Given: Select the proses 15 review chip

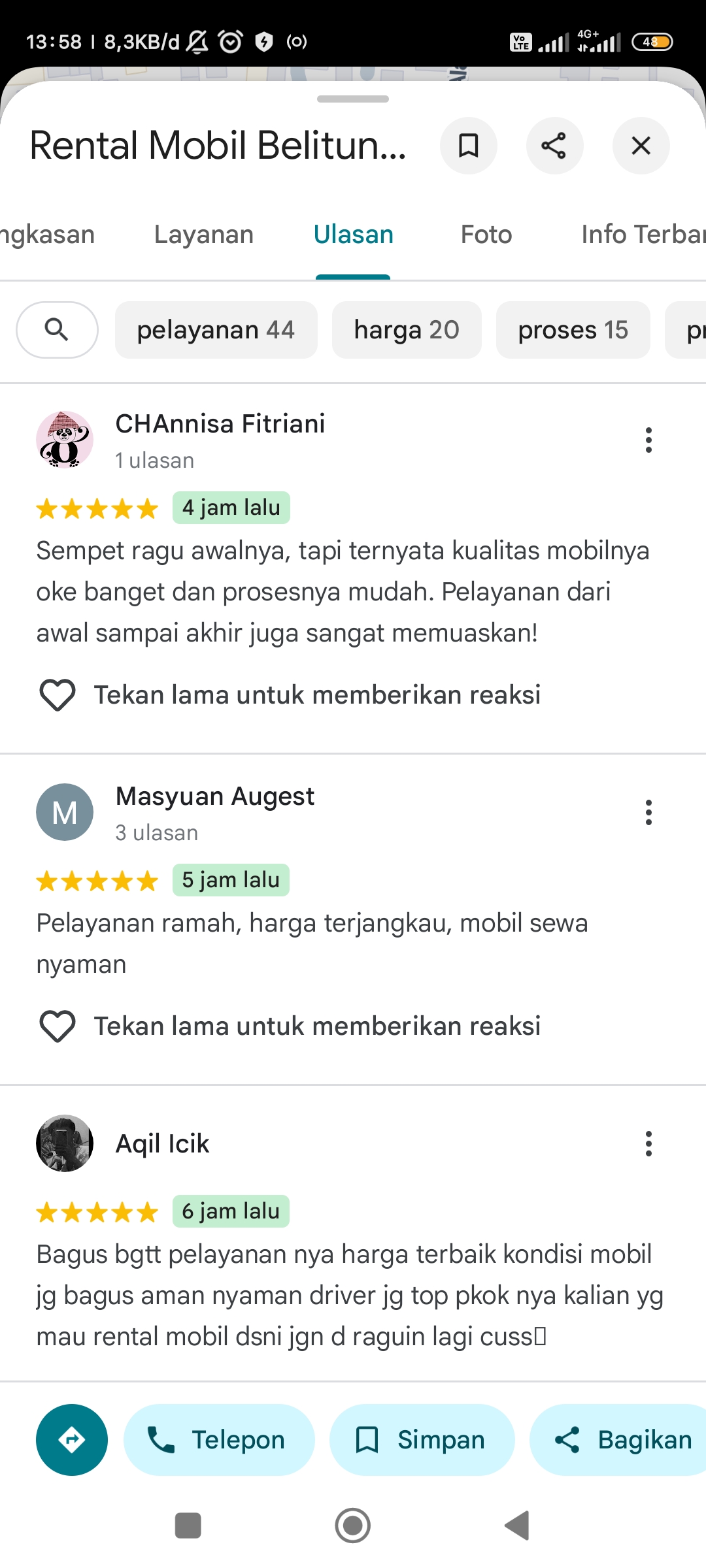Looking at the screenshot, I should pos(573,330).
